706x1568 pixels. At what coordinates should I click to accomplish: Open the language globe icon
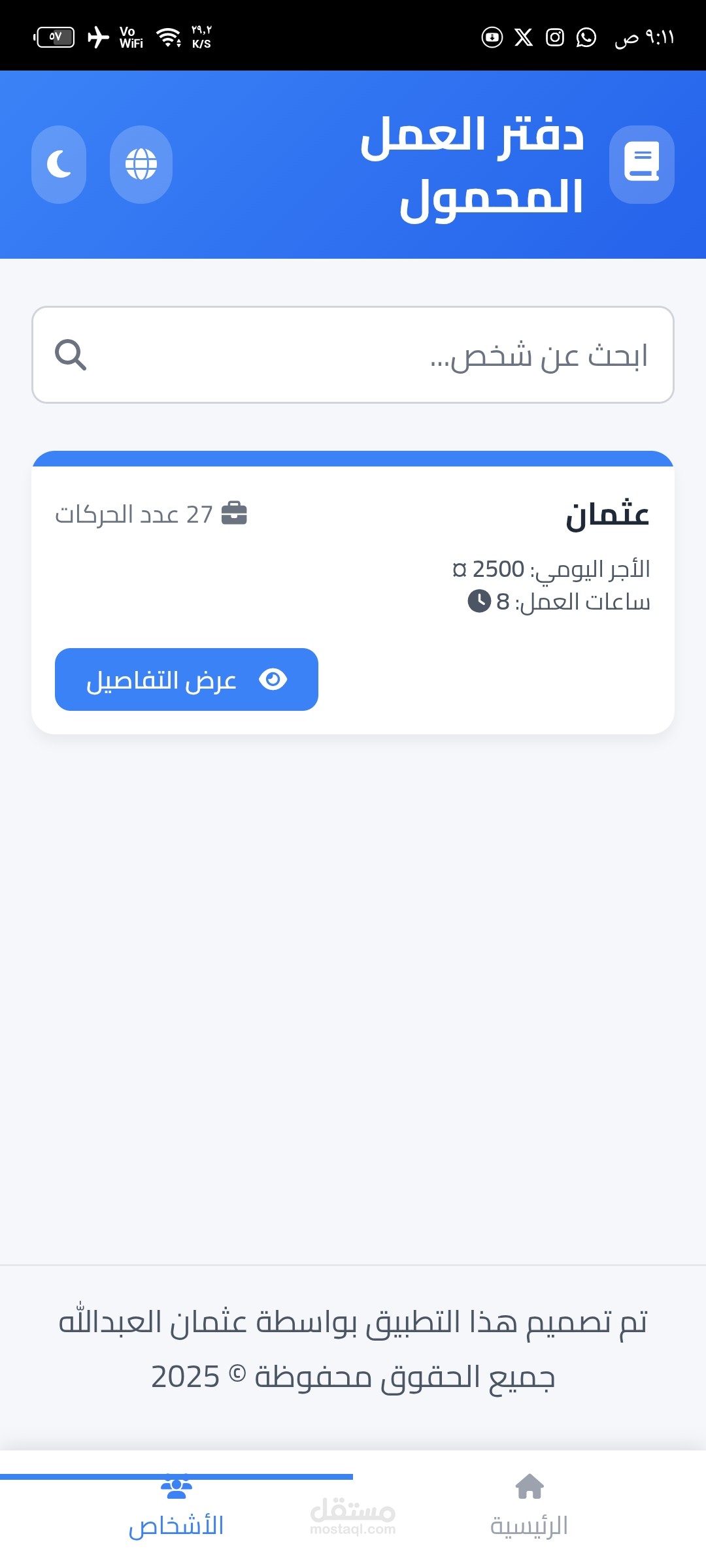(x=141, y=164)
